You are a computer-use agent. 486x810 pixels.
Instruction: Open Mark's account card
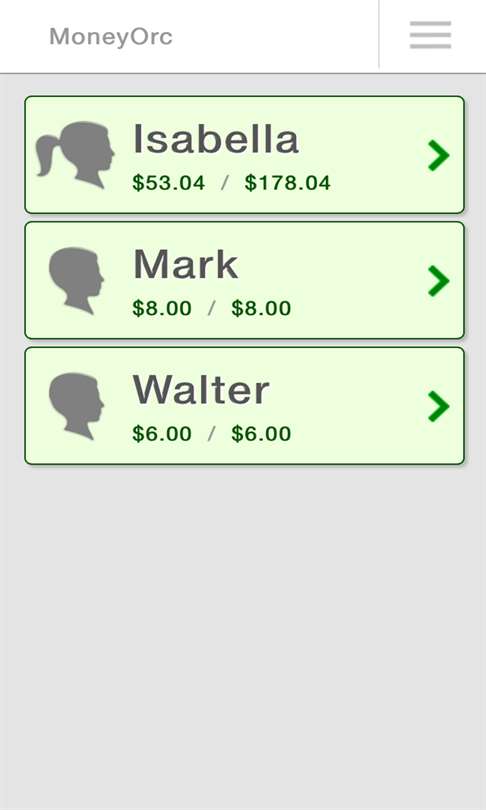(244, 280)
